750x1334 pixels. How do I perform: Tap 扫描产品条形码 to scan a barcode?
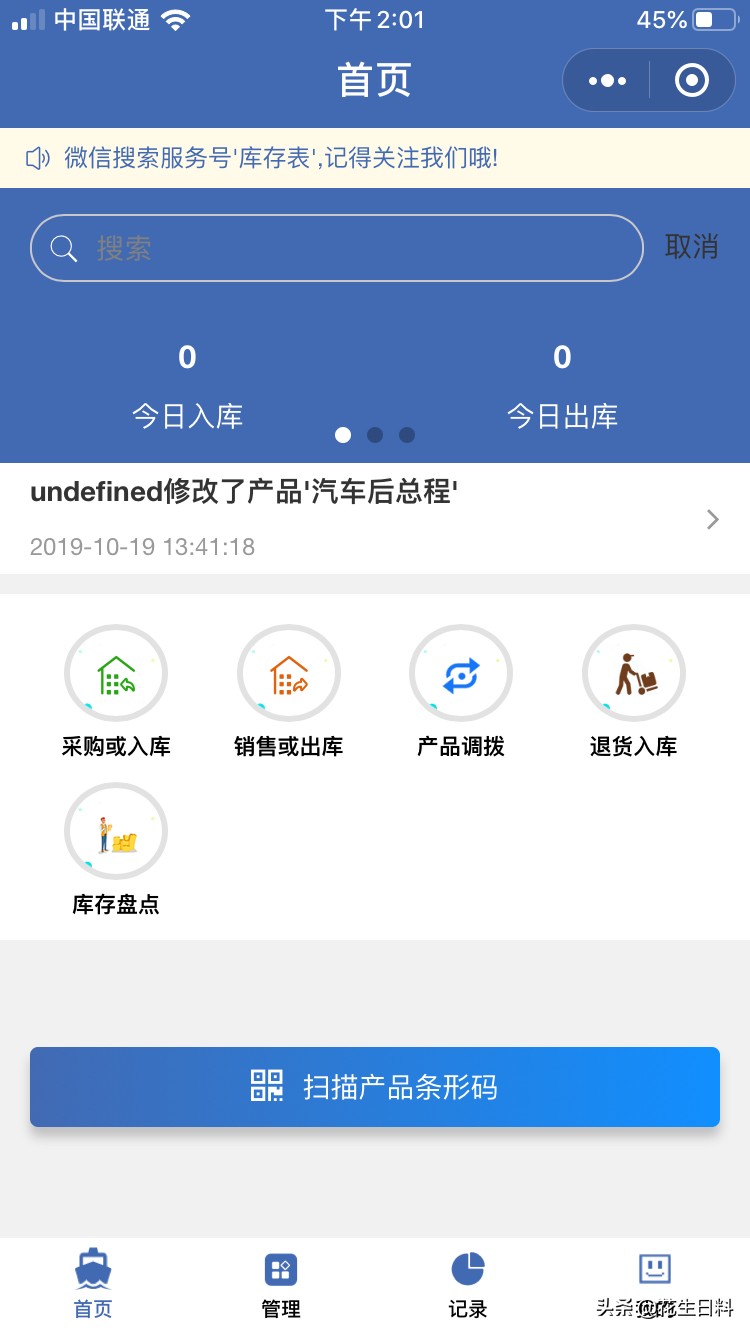(375, 1087)
